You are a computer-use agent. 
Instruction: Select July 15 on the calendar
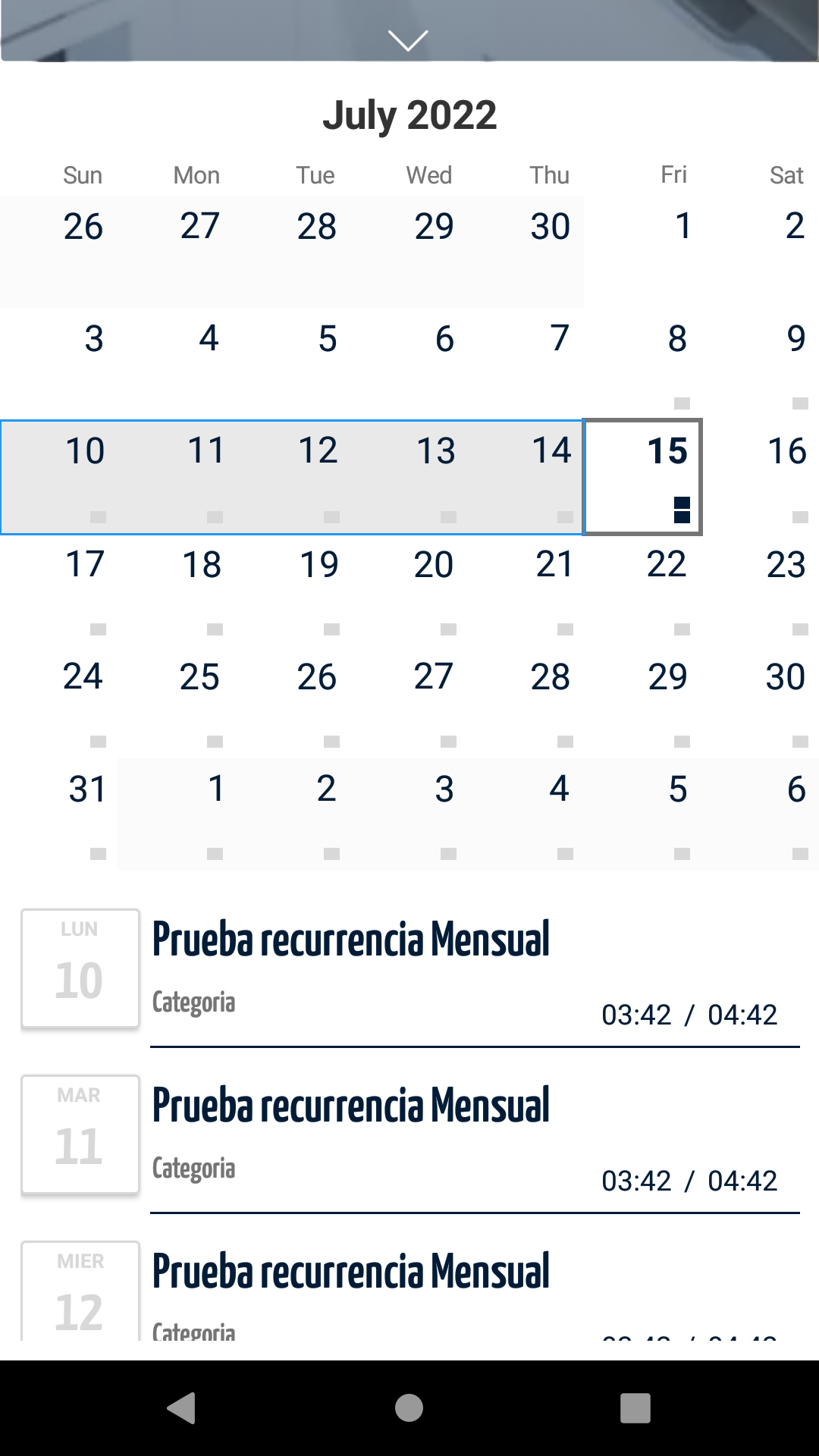[x=643, y=476]
